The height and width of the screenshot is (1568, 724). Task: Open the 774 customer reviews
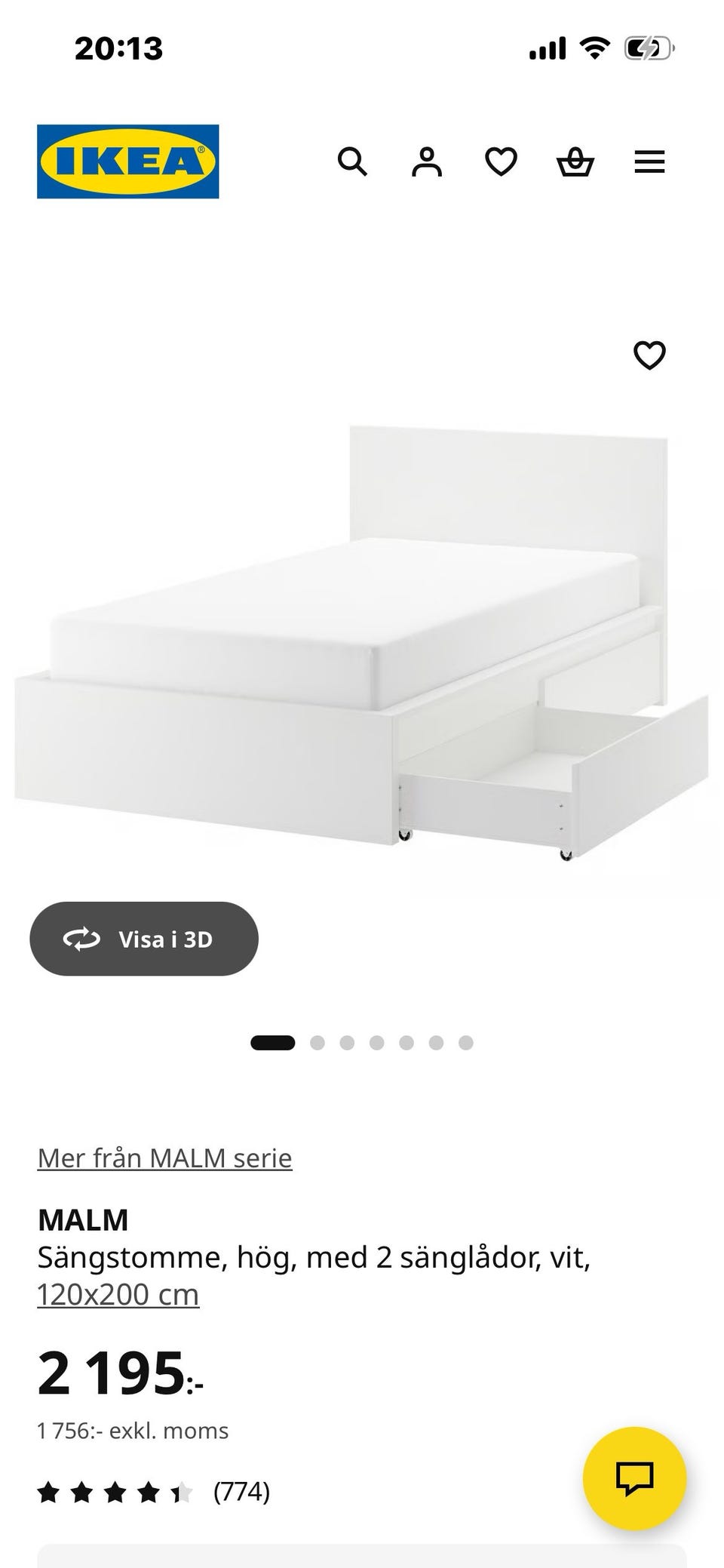(241, 1492)
